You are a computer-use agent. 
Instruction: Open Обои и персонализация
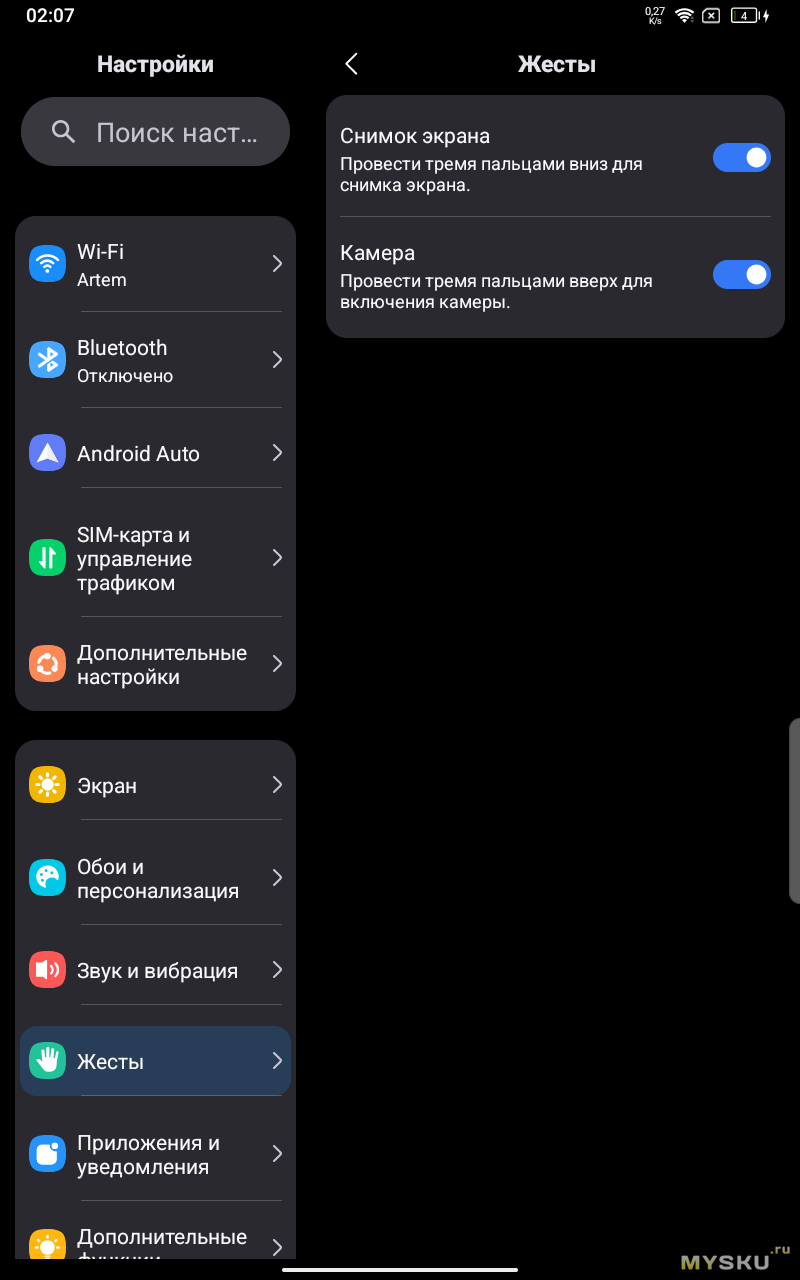click(155, 878)
